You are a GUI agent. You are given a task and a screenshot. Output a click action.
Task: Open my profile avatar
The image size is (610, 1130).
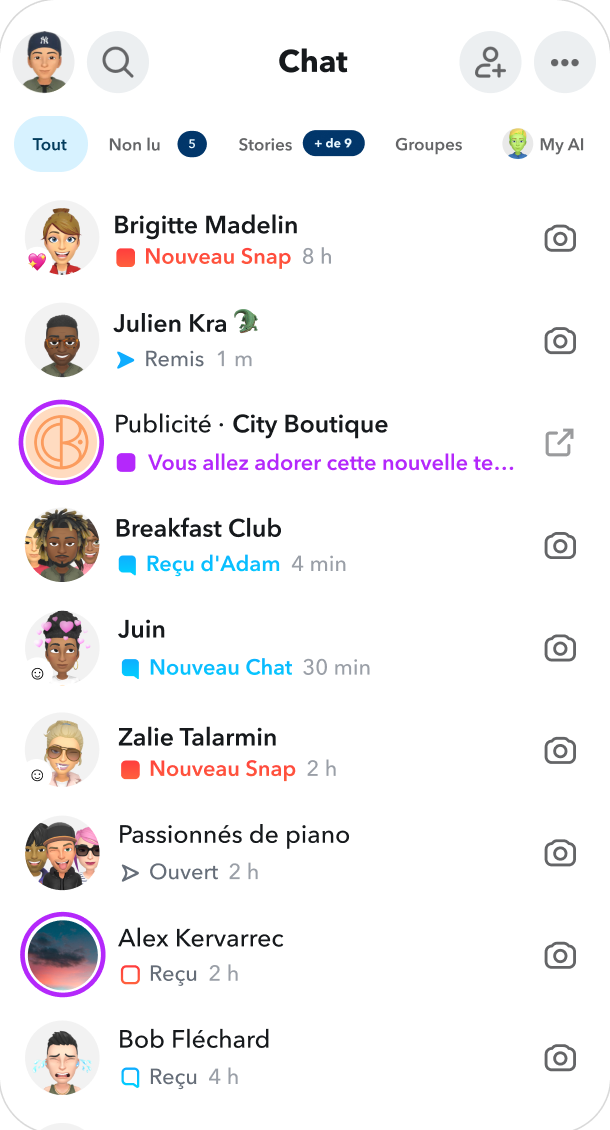pyautogui.click(x=43, y=62)
